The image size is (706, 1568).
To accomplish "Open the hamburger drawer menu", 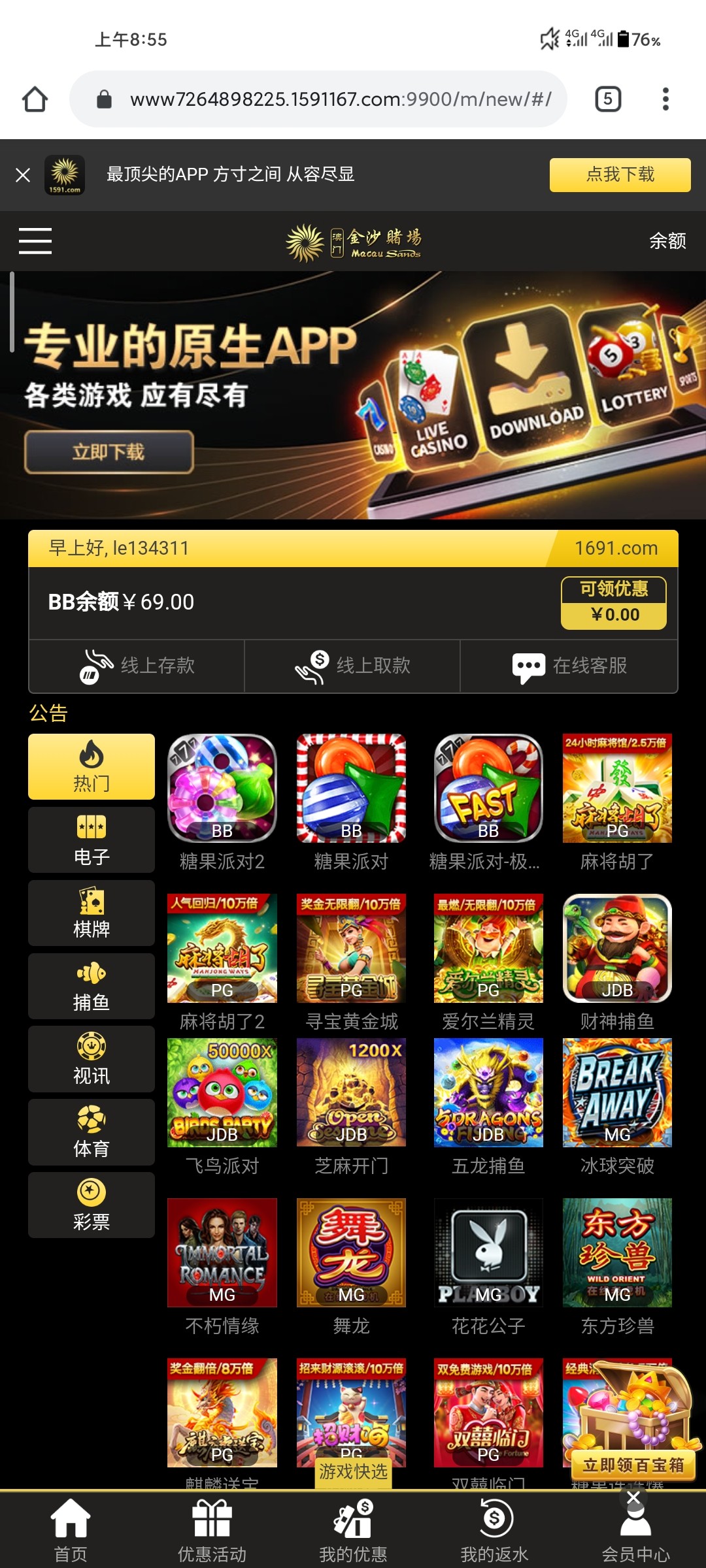I will [x=35, y=240].
